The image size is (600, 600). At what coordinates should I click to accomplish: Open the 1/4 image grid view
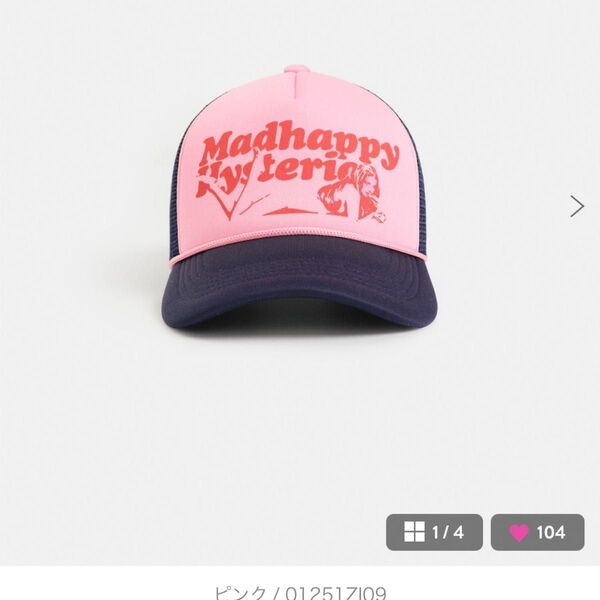(434, 532)
